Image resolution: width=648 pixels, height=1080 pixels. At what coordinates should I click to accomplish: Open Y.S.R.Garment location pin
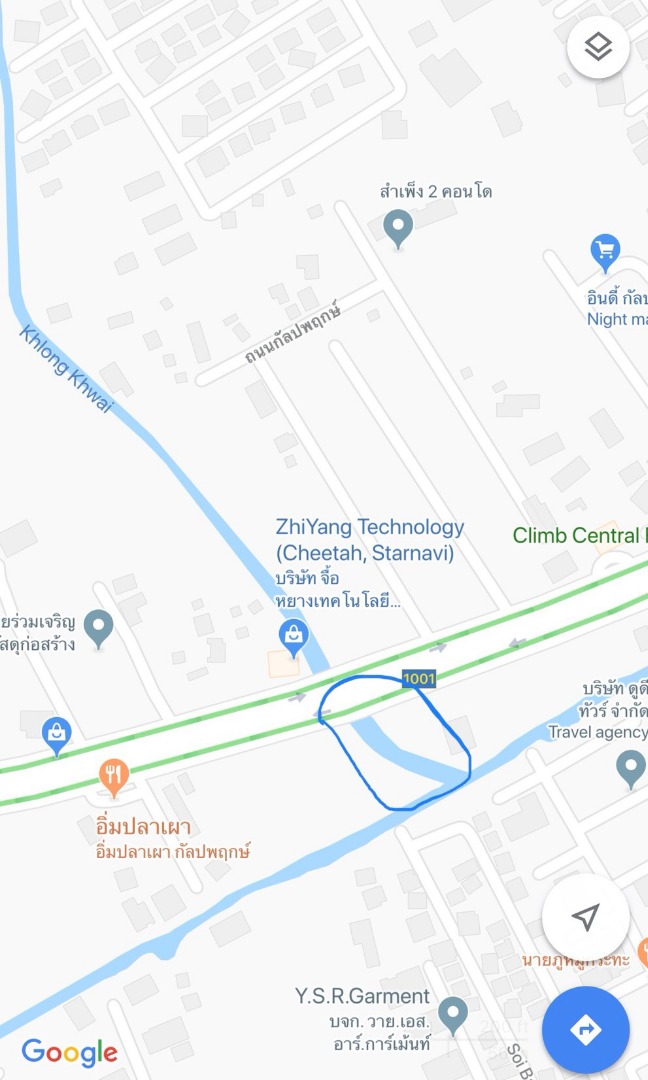453,1015
